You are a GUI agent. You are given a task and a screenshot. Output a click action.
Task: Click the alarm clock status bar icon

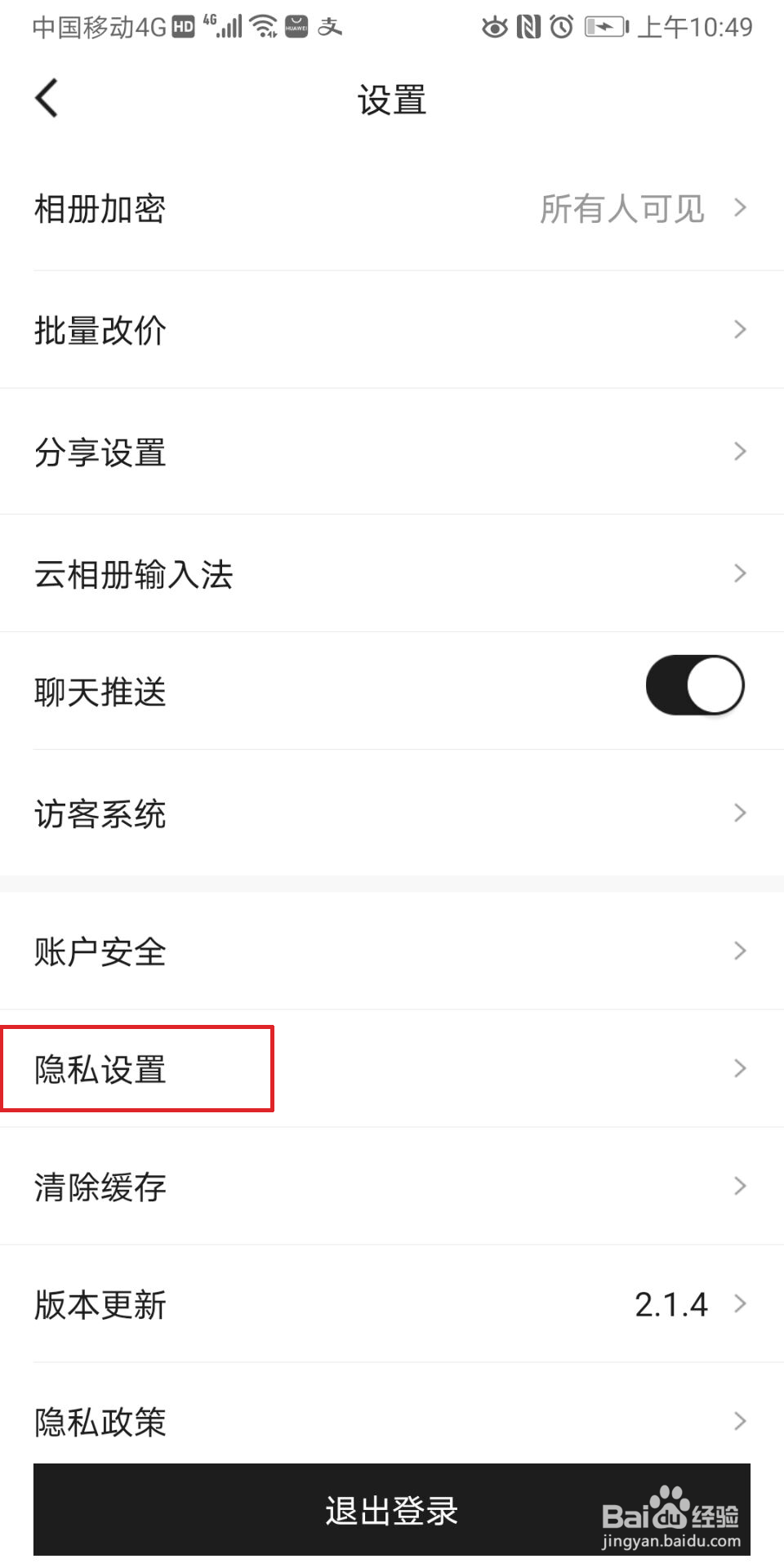[562, 27]
